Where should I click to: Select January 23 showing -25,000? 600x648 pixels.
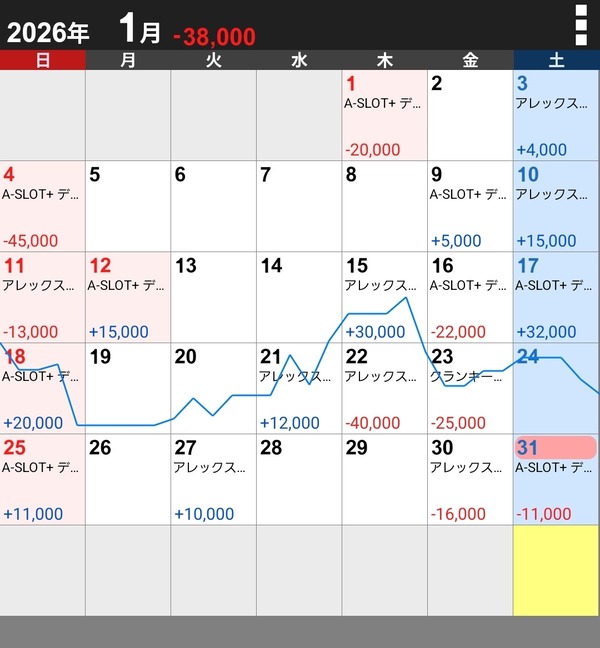[x=470, y=388]
